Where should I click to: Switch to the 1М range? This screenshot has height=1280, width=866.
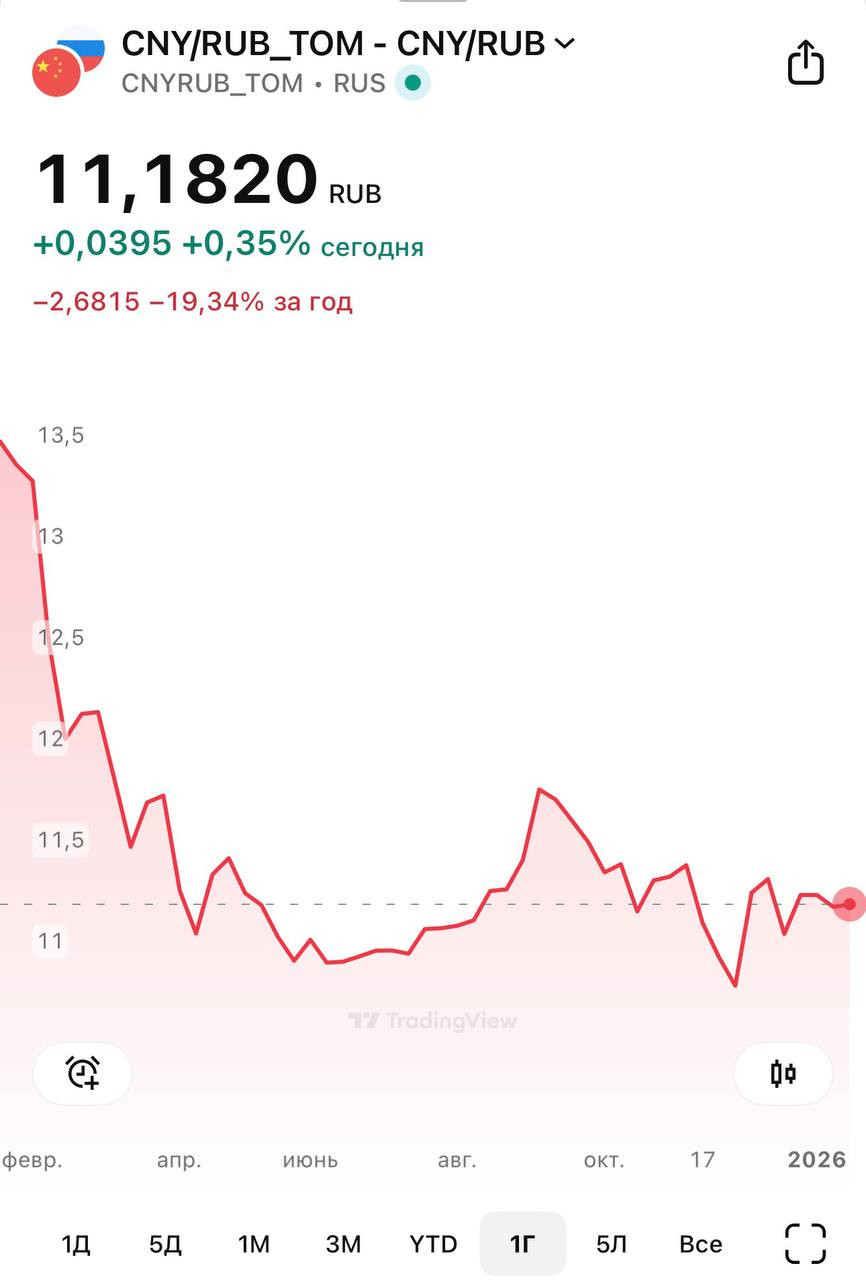pos(254,1244)
